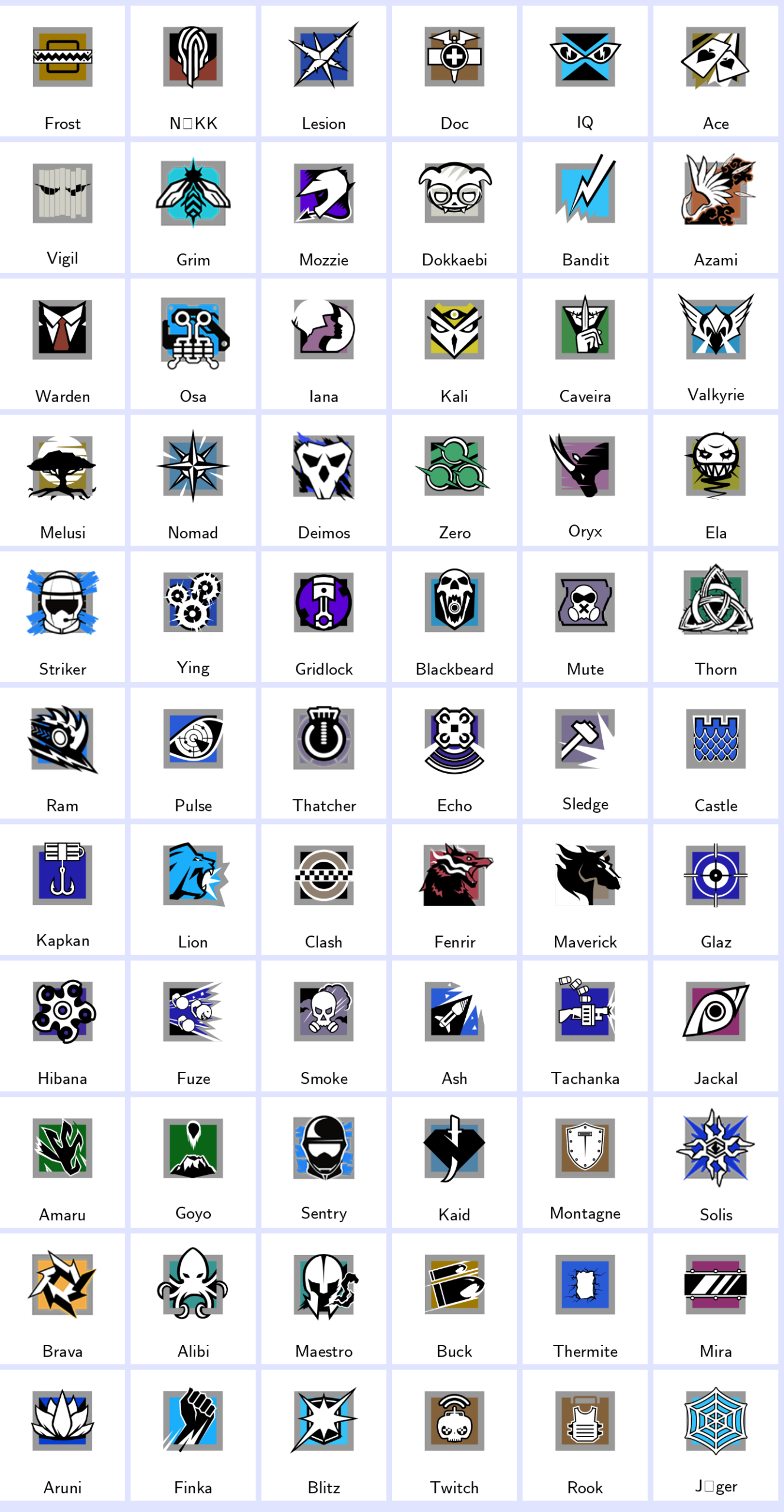Choose the Ace operator tile
The image size is (784, 1512).
coord(716,71)
